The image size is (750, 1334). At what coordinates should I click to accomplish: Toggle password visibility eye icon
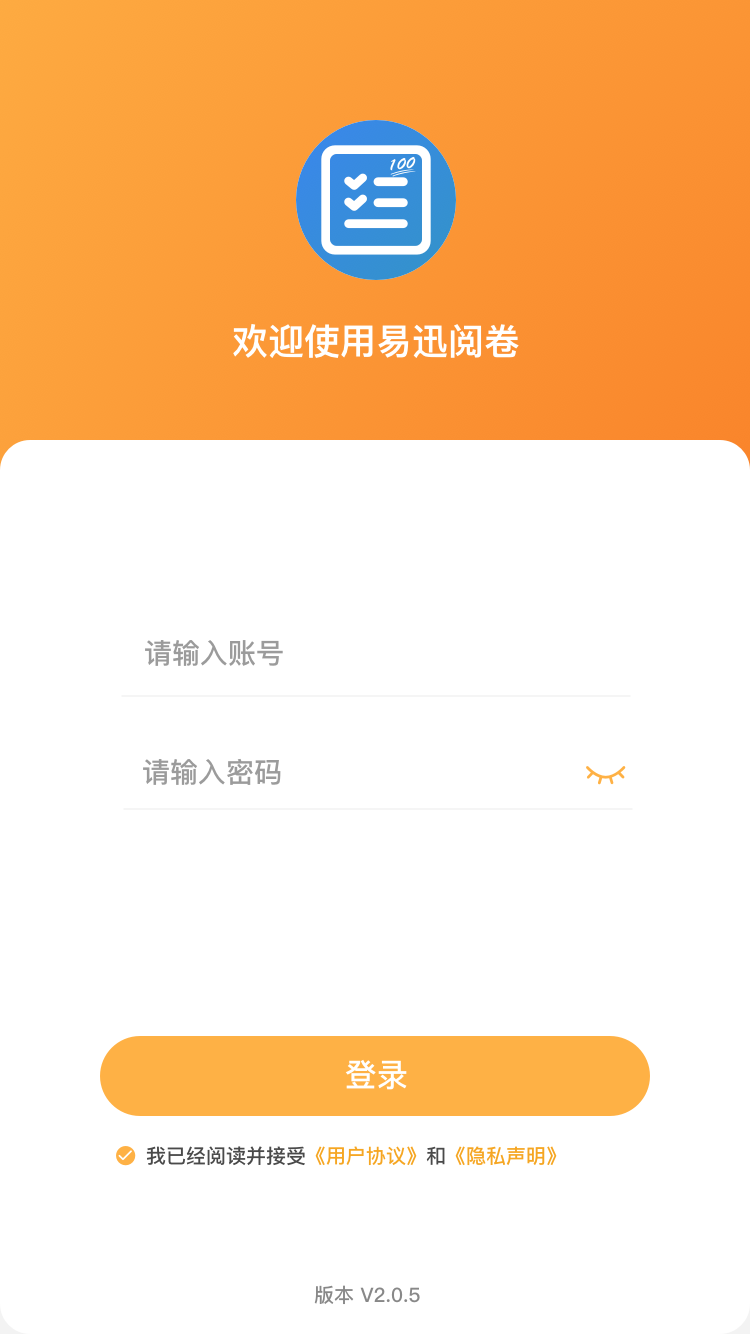click(x=605, y=773)
